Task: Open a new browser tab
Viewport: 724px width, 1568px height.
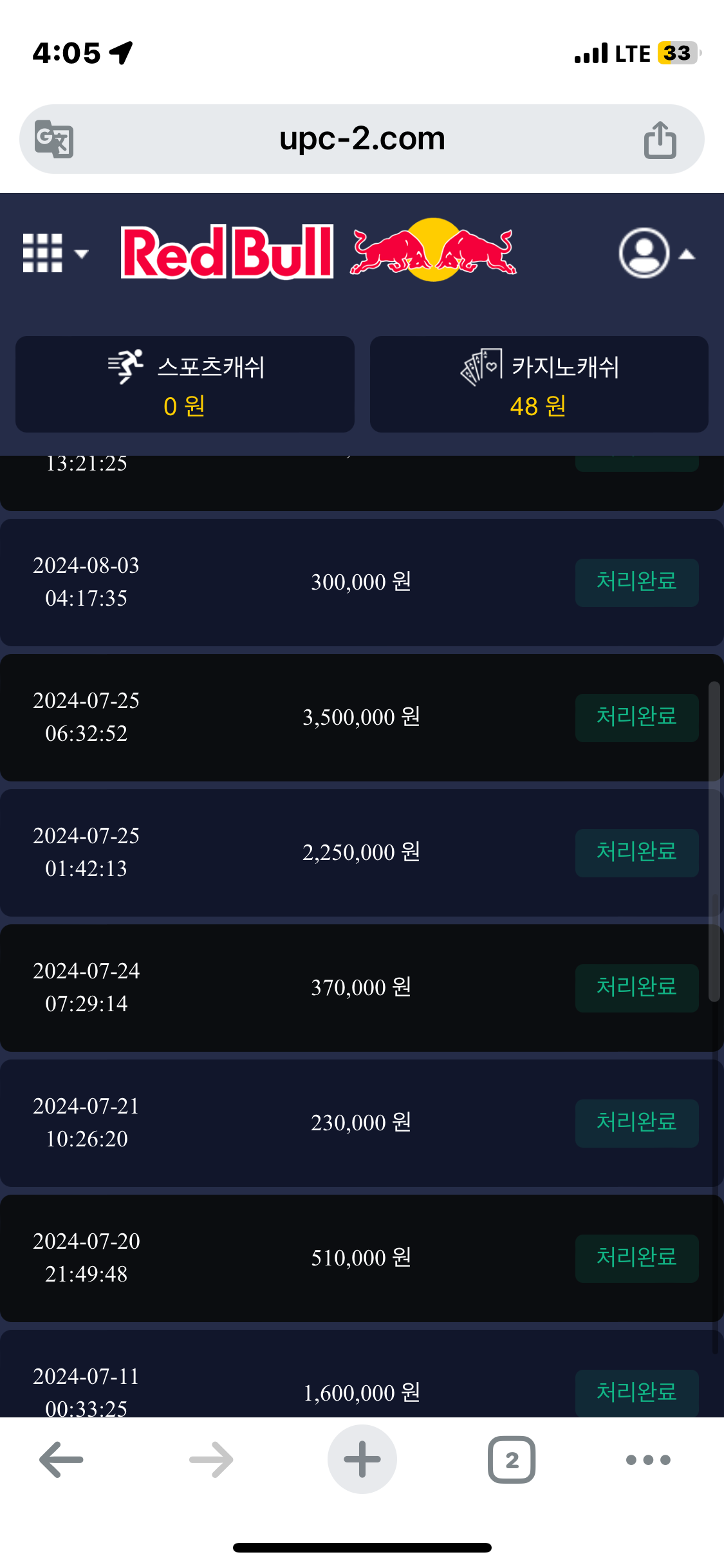Action: tap(362, 1459)
